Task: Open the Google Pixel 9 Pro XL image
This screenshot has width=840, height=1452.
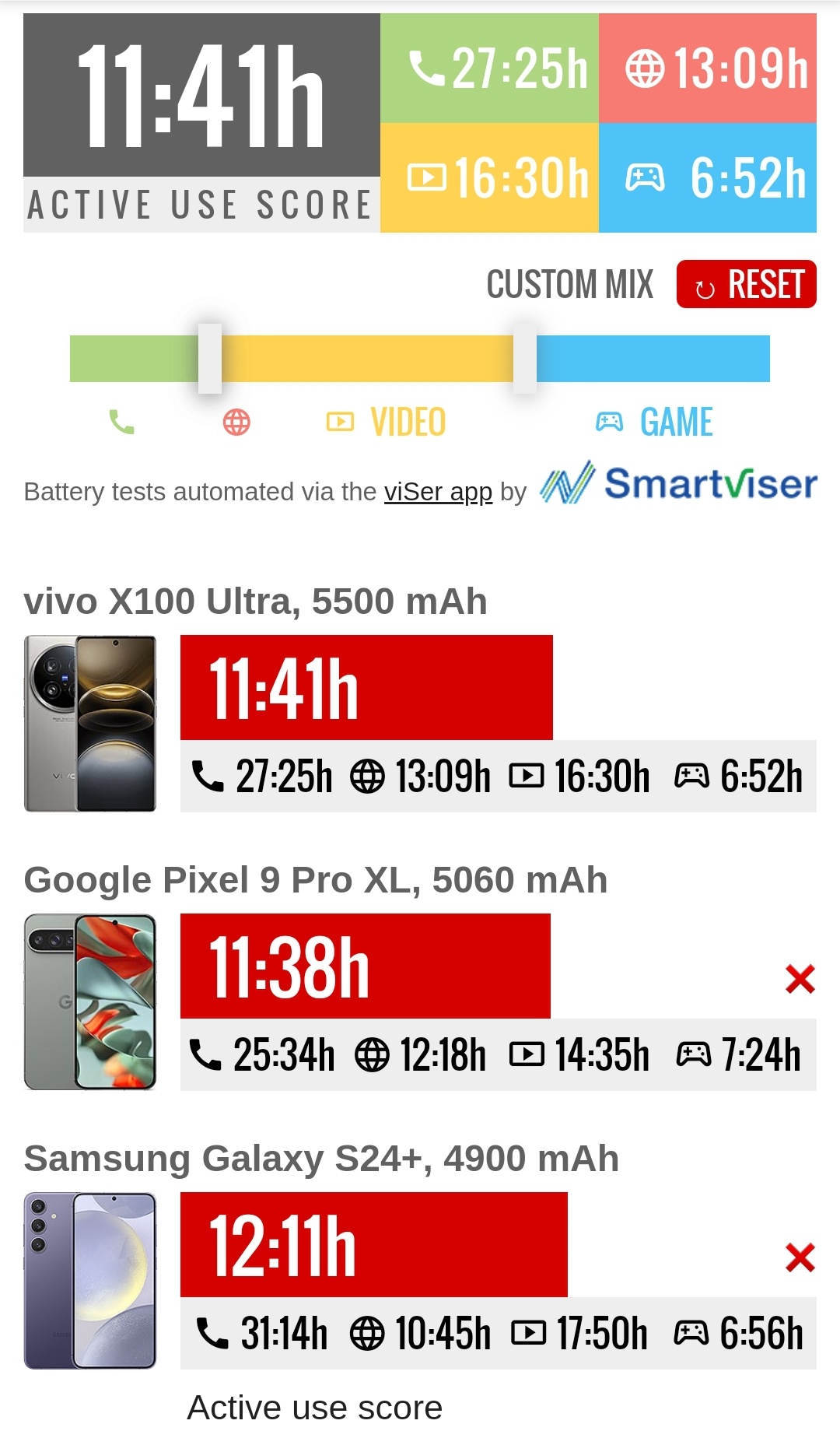Action: pyautogui.click(x=90, y=1002)
